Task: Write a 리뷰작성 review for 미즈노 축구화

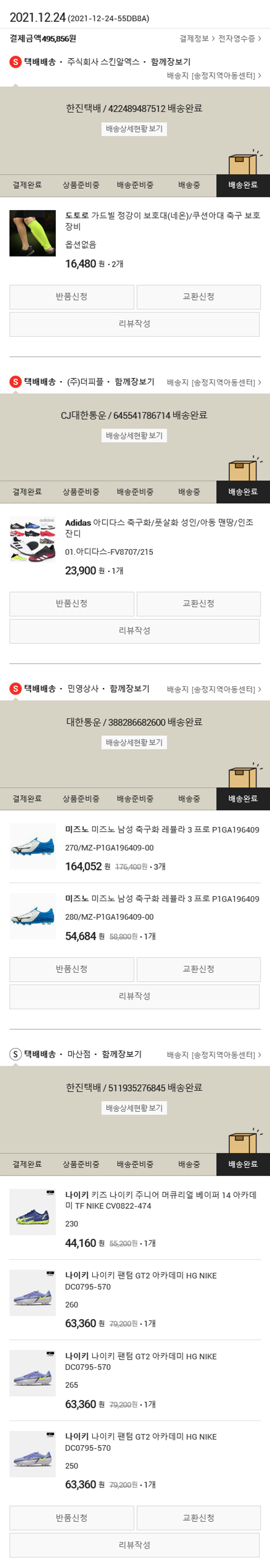Action: pyautogui.click(x=134, y=996)
